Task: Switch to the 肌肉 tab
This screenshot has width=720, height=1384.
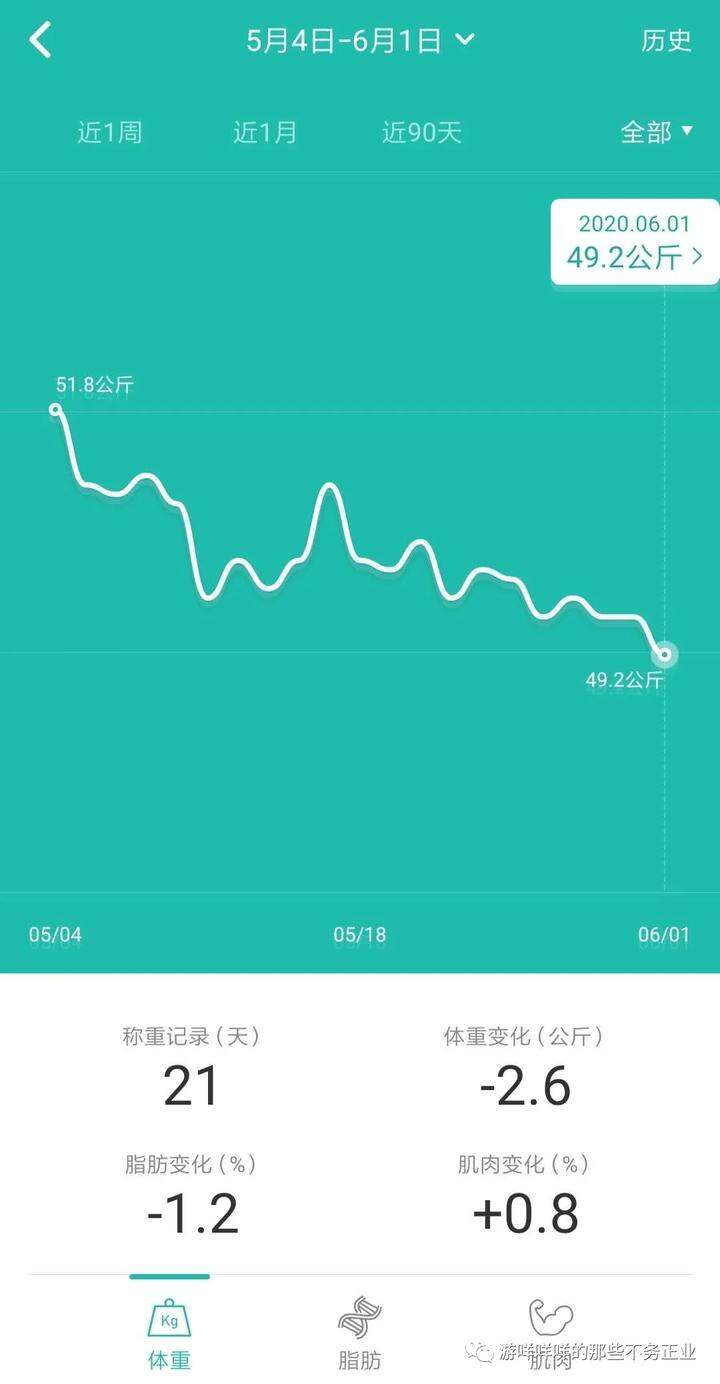Action: [550, 1335]
